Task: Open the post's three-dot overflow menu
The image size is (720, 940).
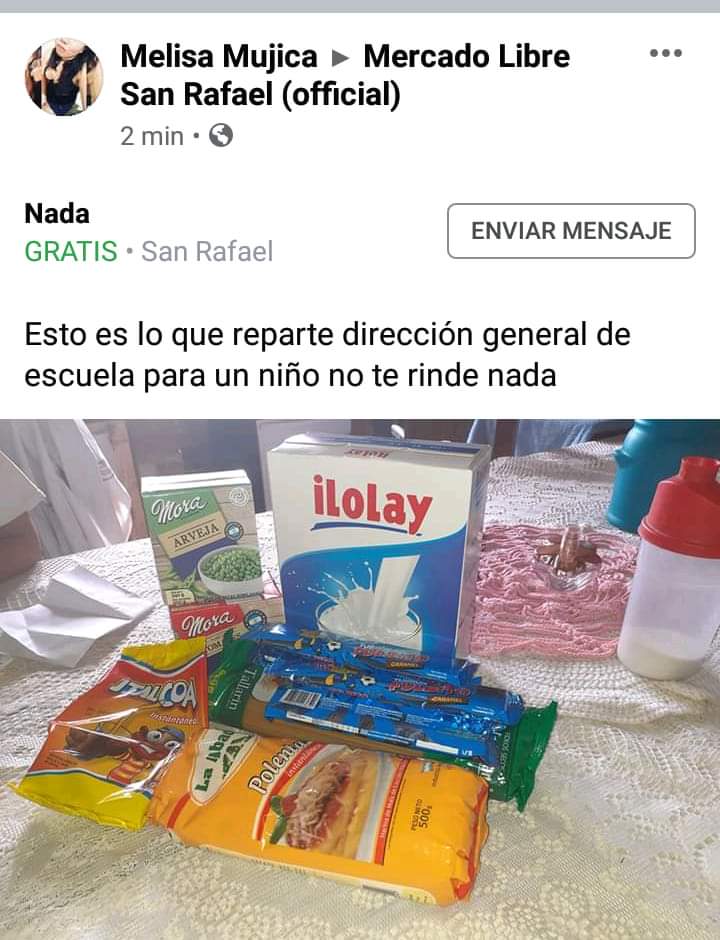Action: pos(665,53)
